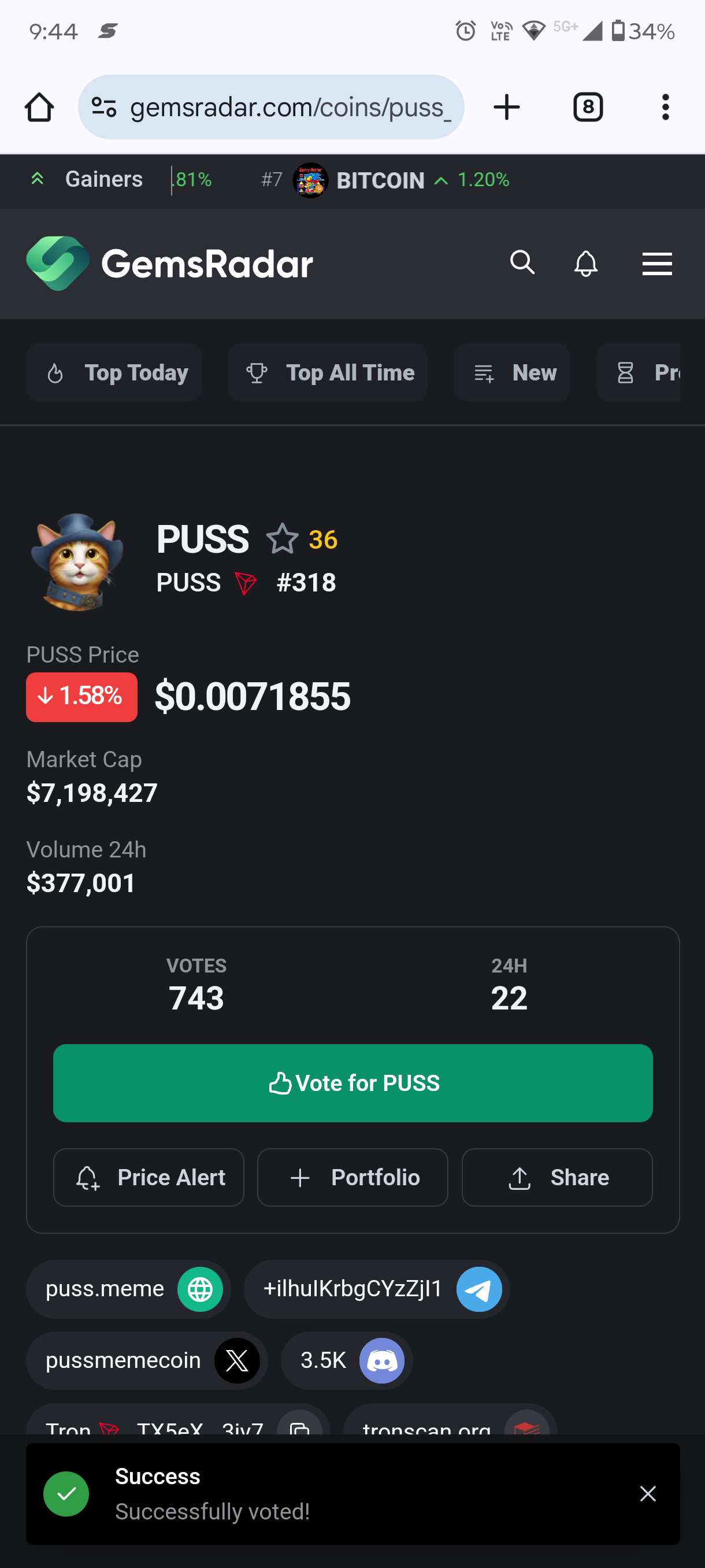Open a new browser tab
This screenshot has height=1568, width=705.
click(x=507, y=108)
